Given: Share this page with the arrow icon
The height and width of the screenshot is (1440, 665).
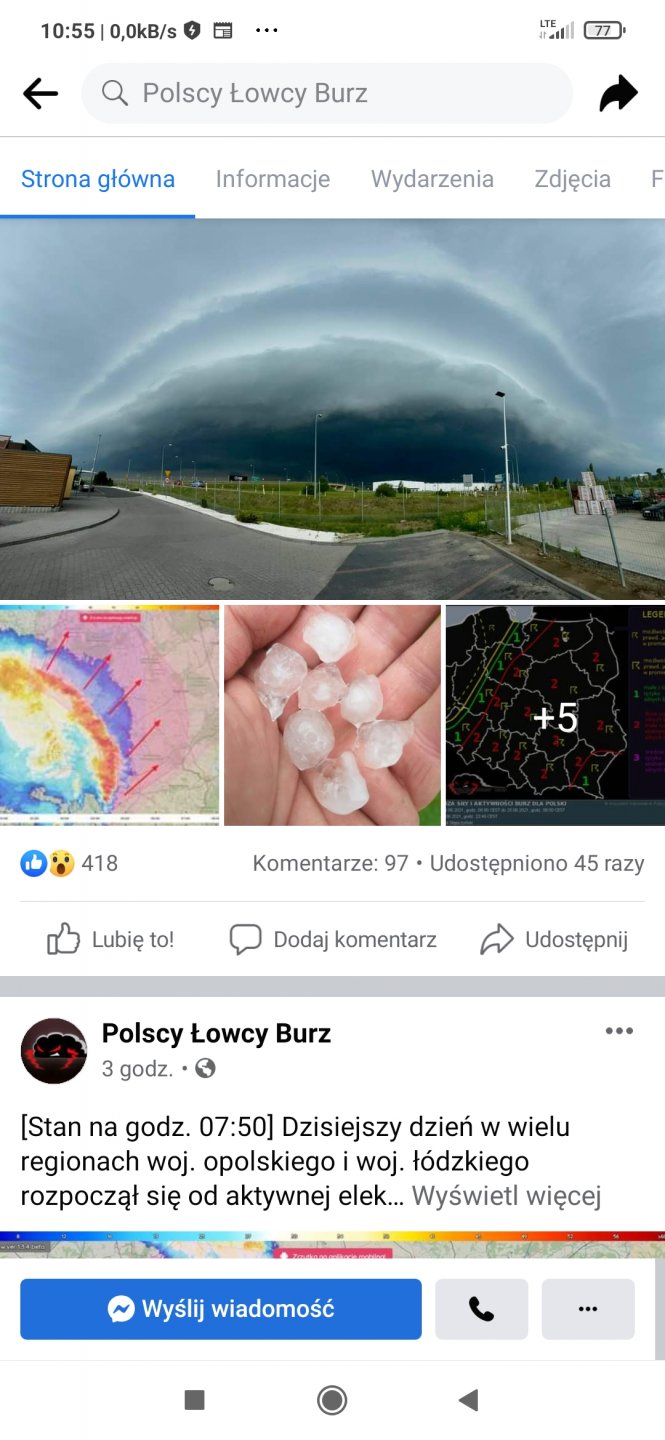Looking at the screenshot, I should (x=618, y=94).
